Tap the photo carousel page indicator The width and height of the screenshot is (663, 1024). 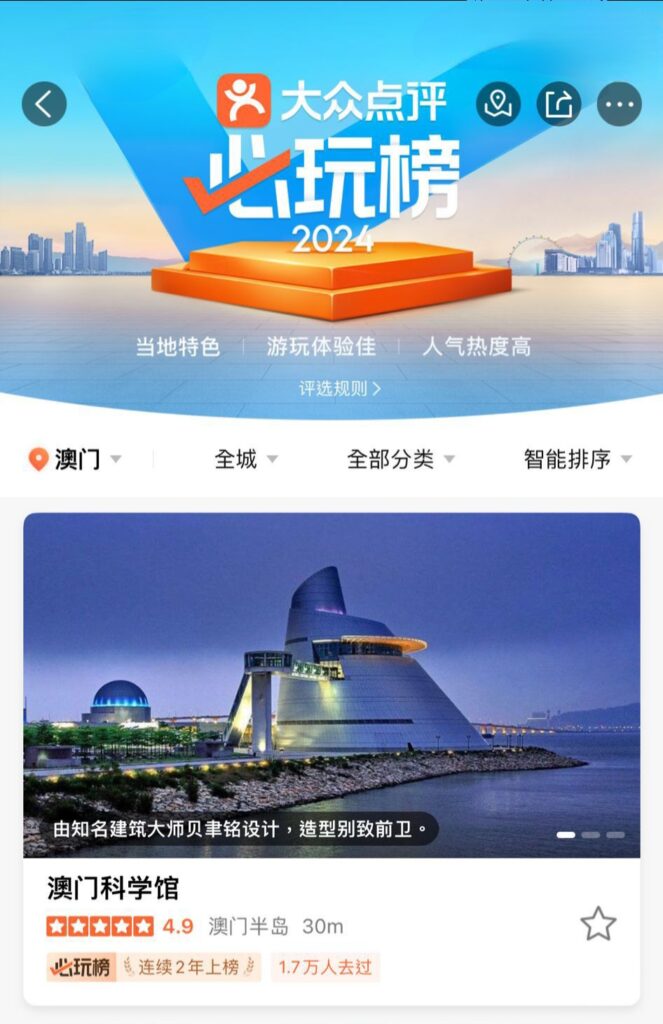coord(590,834)
